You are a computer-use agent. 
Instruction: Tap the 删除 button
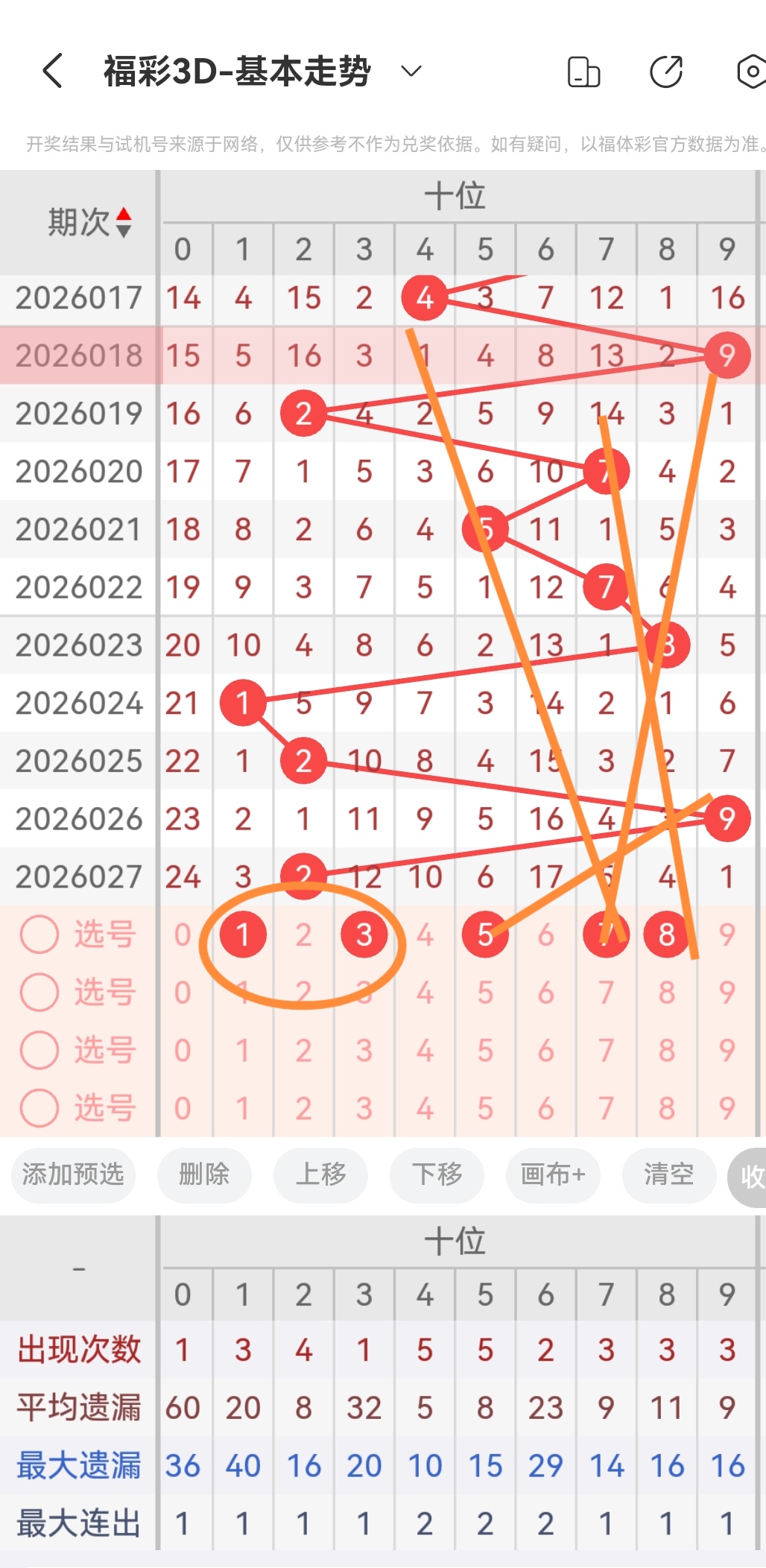204,1176
